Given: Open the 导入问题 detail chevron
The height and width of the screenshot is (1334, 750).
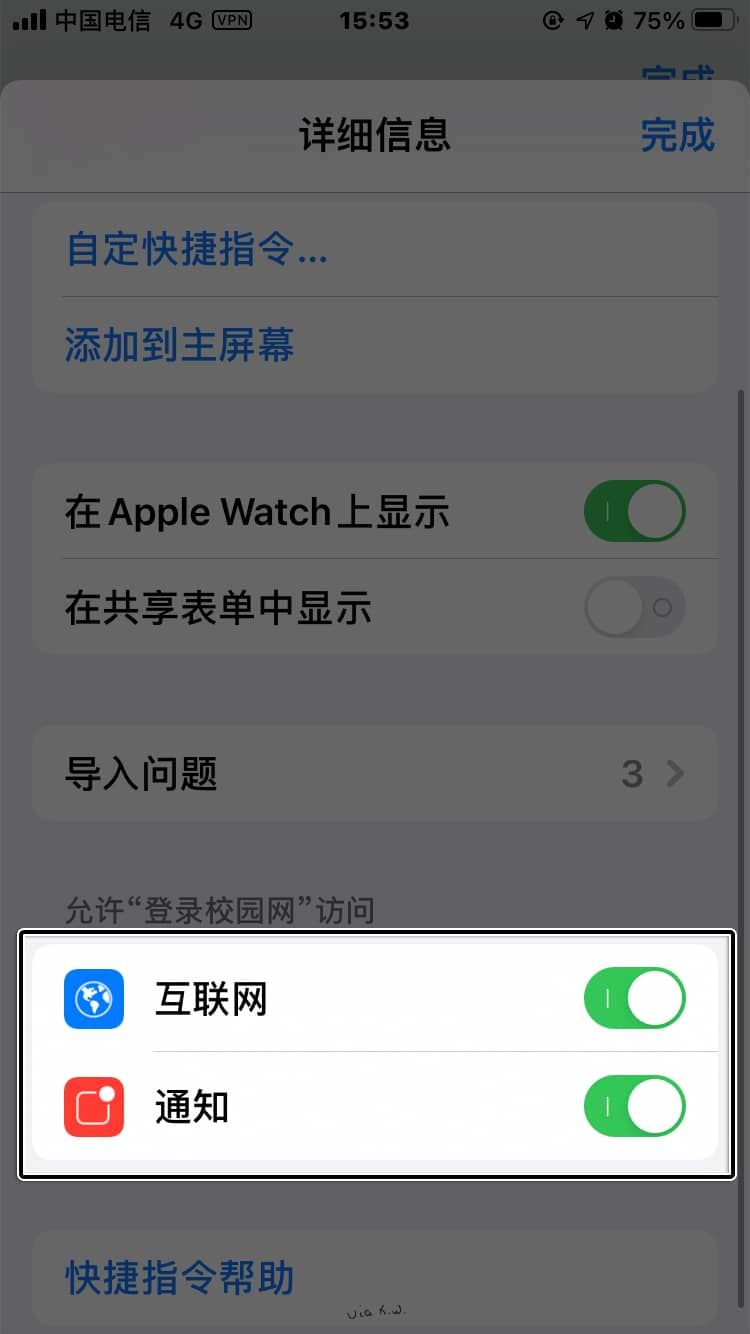Looking at the screenshot, I should click(676, 774).
